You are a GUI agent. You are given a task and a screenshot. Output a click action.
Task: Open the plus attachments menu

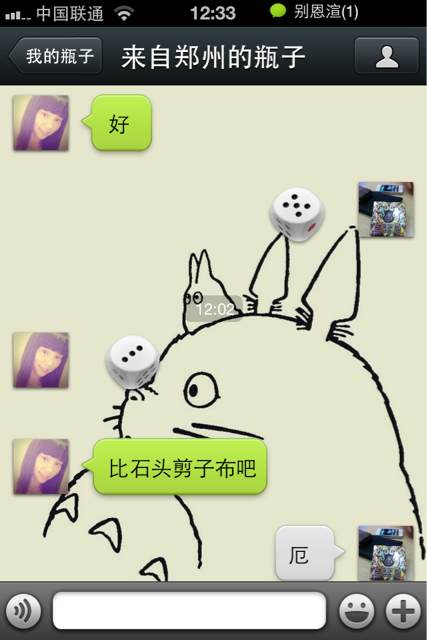(403, 611)
